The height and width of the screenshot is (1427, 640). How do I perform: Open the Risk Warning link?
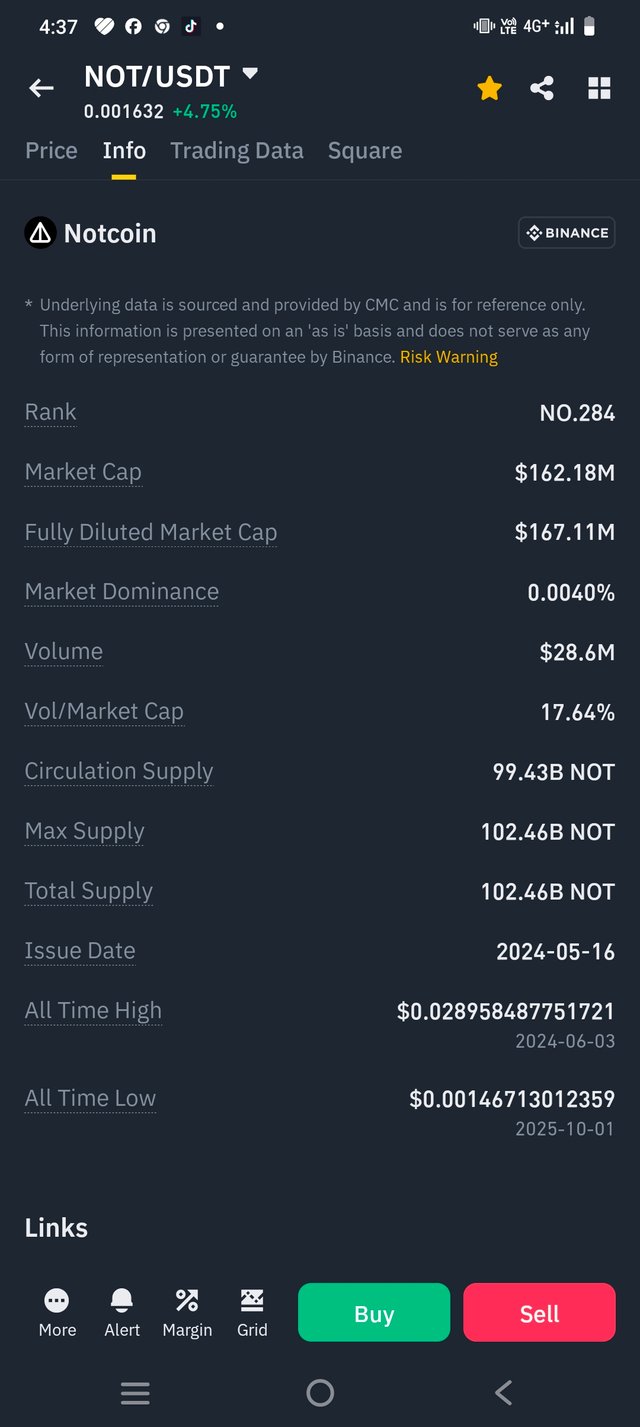pyautogui.click(x=448, y=357)
